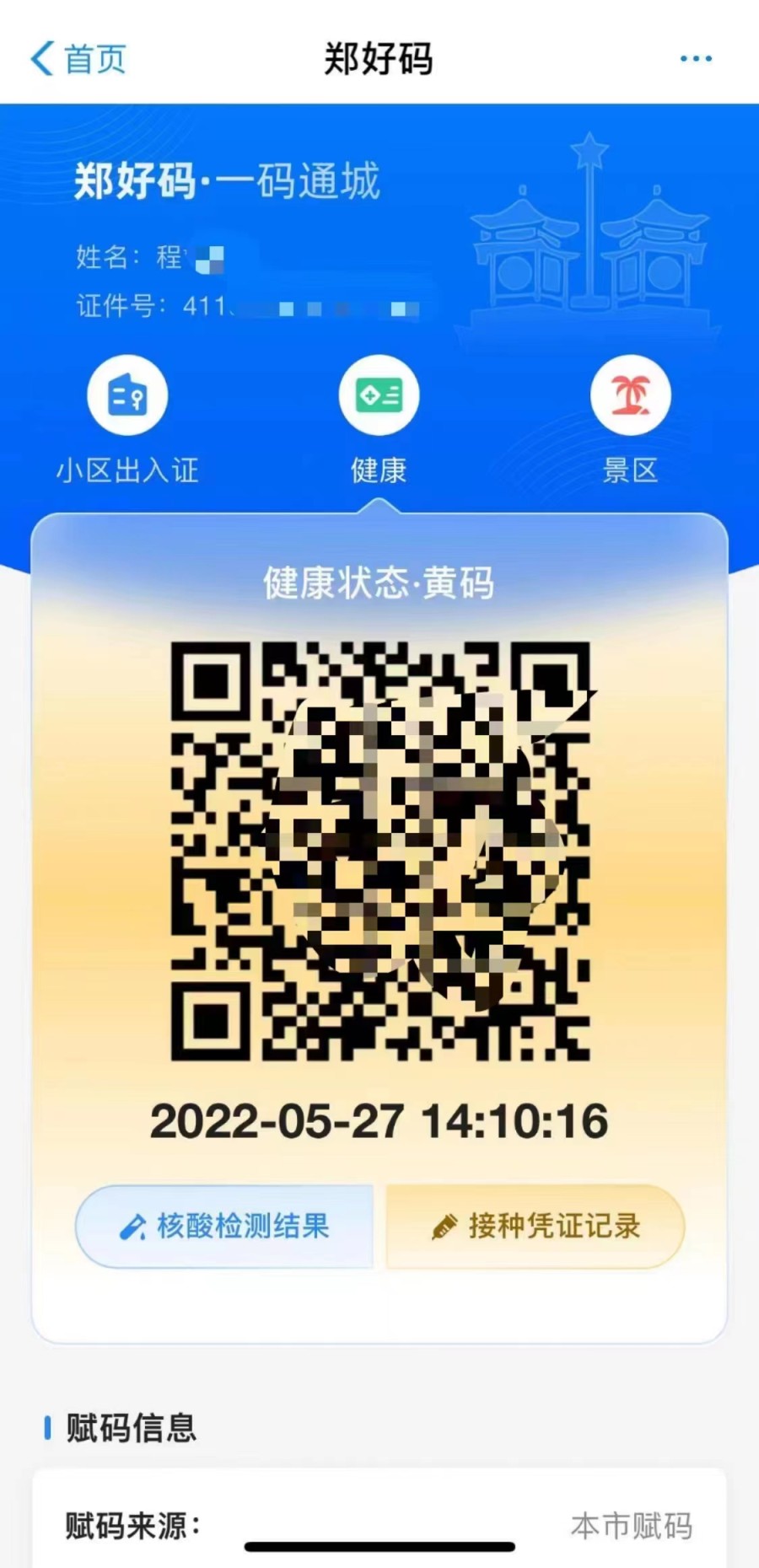
Task: Open the three-dot overflow menu
Action: tap(696, 59)
